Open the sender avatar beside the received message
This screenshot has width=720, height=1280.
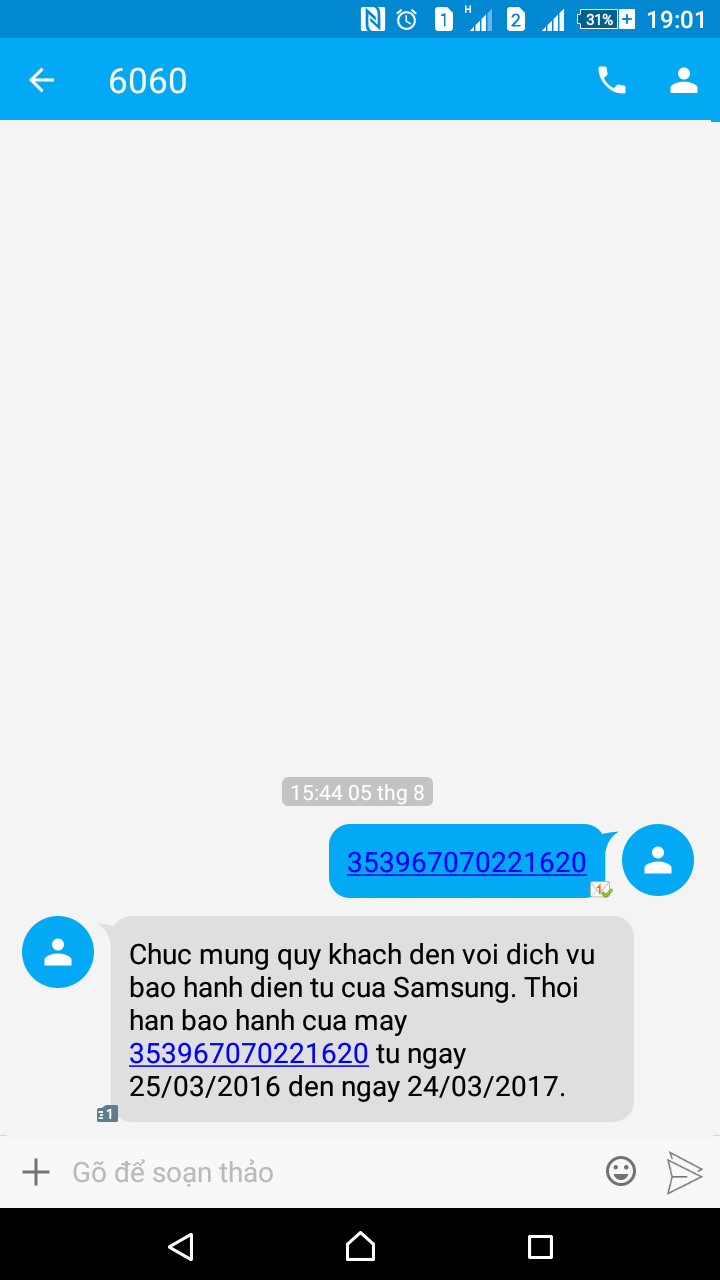[58, 952]
